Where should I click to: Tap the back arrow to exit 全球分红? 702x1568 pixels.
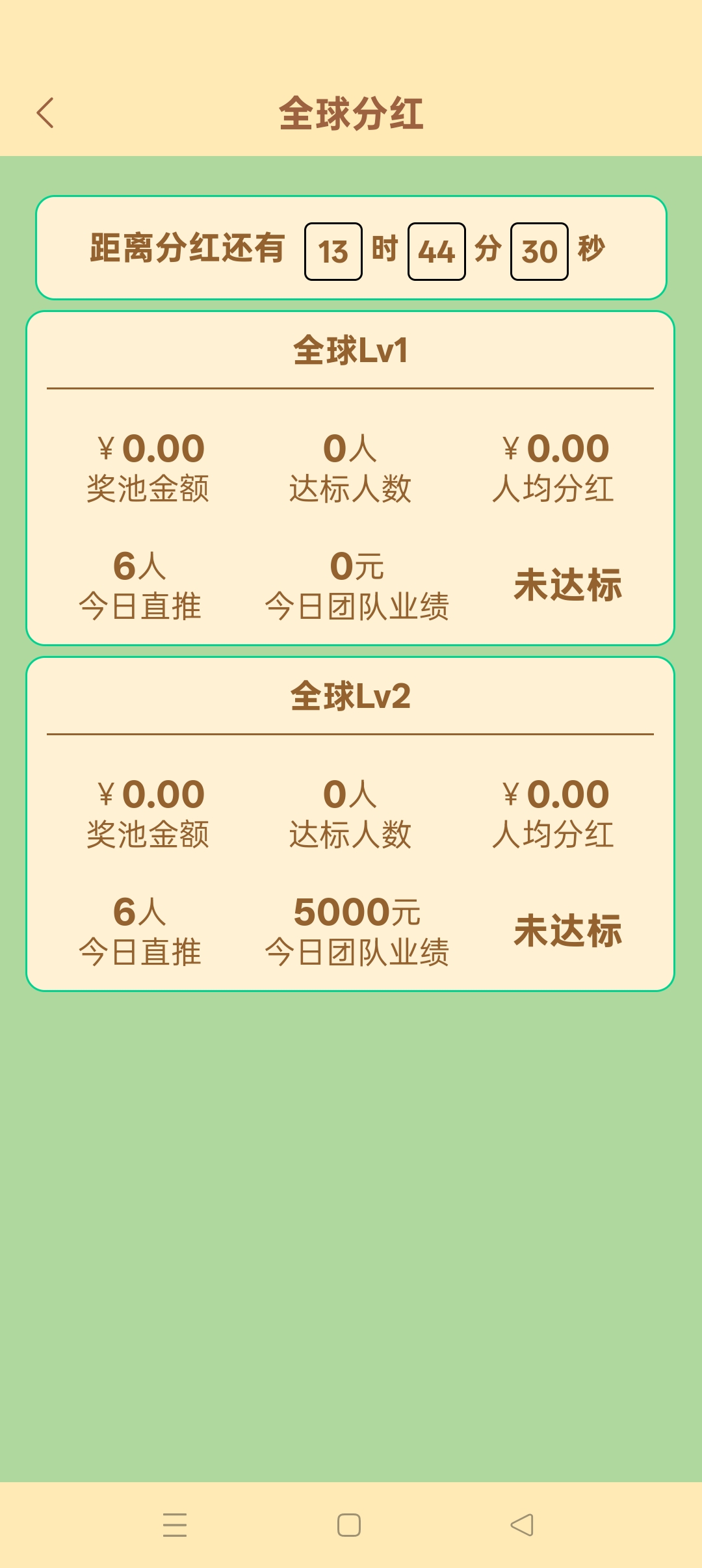(x=45, y=112)
